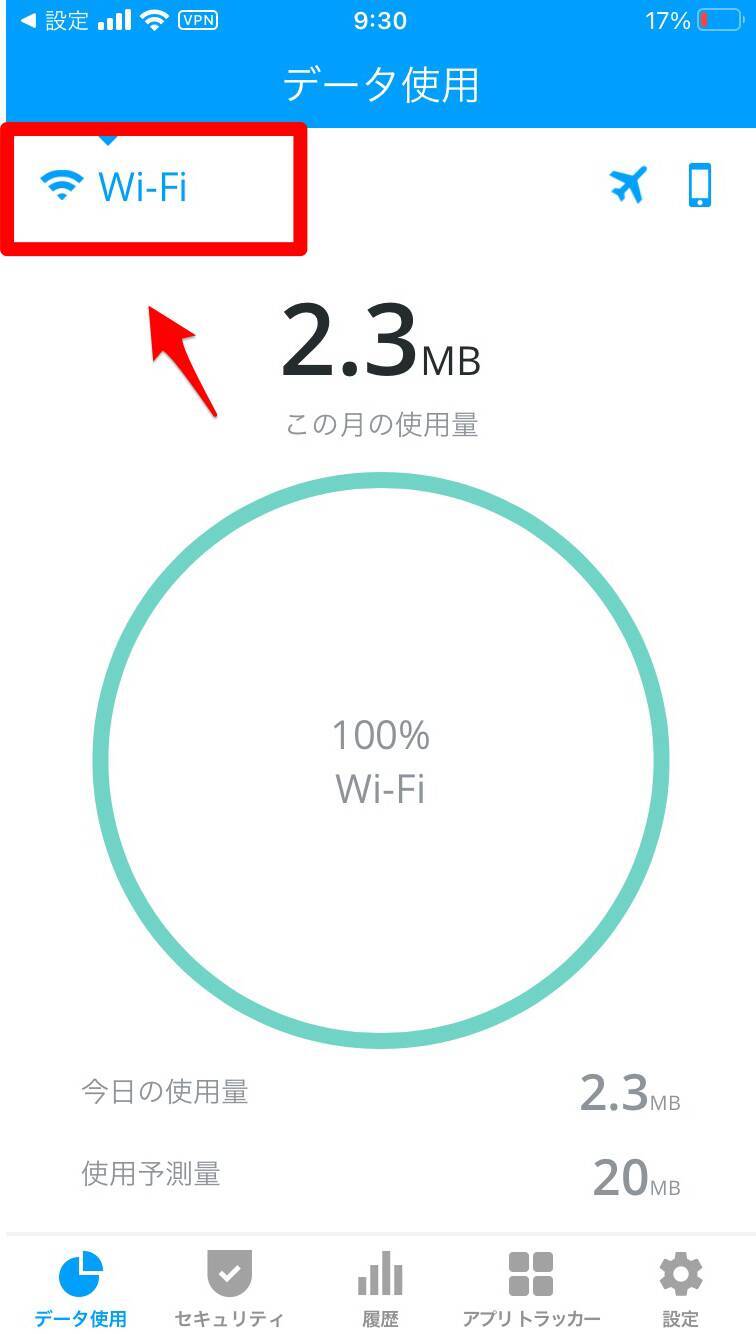Image resolution: width=756 pixels, height=1334 pixels.
Task: Open the データ使用 tab
Action: [x=80, y=1288]
